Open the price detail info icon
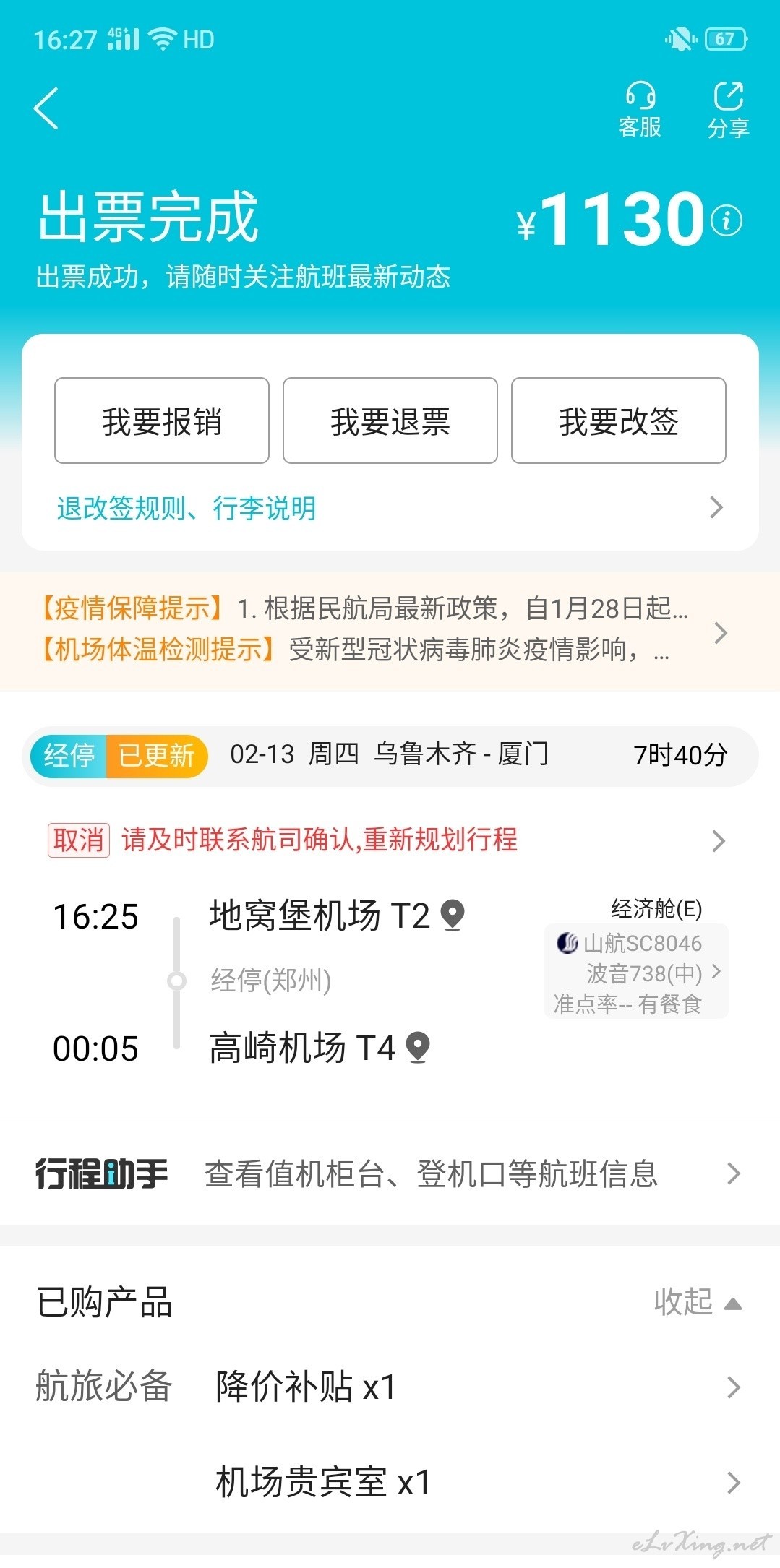 [727, 220]
